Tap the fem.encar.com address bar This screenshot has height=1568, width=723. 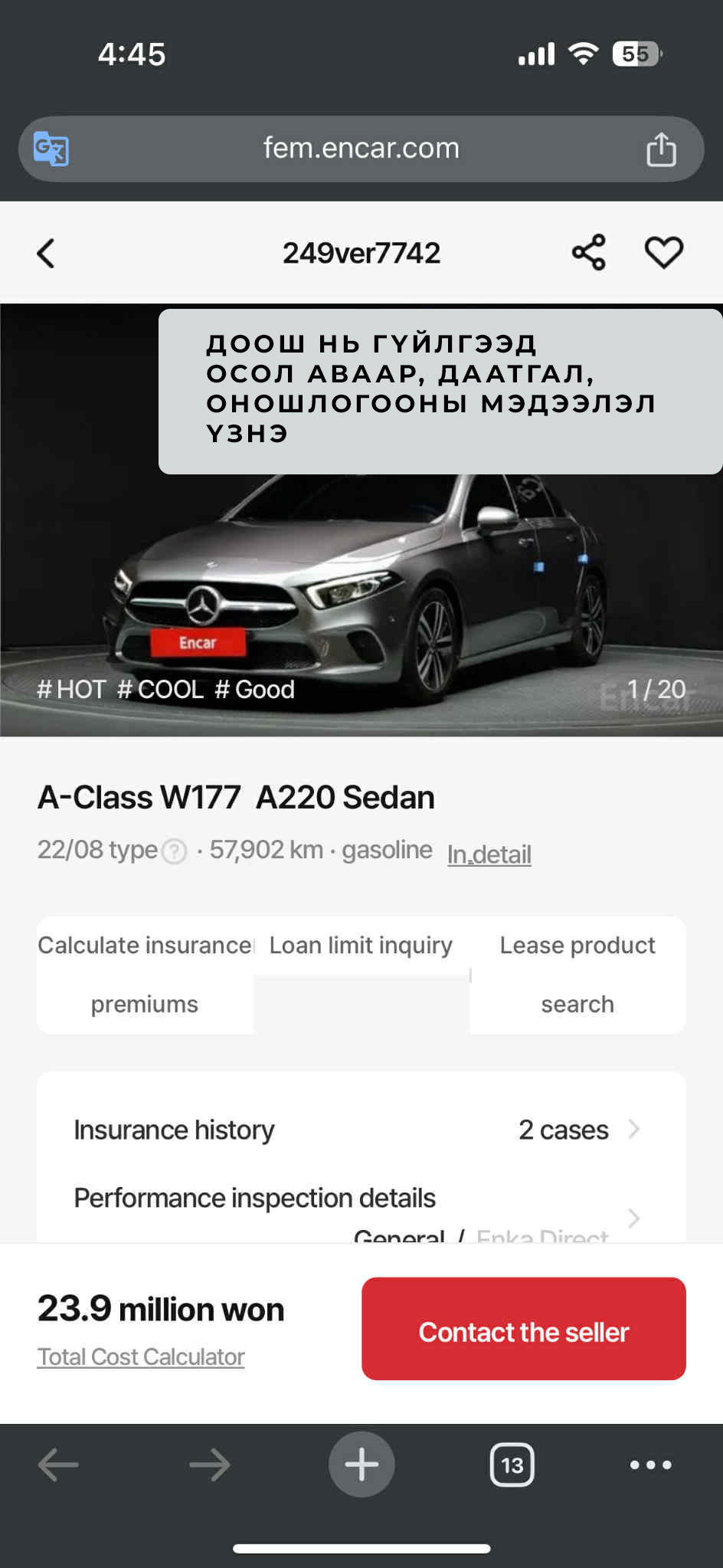tap(361, 149)
